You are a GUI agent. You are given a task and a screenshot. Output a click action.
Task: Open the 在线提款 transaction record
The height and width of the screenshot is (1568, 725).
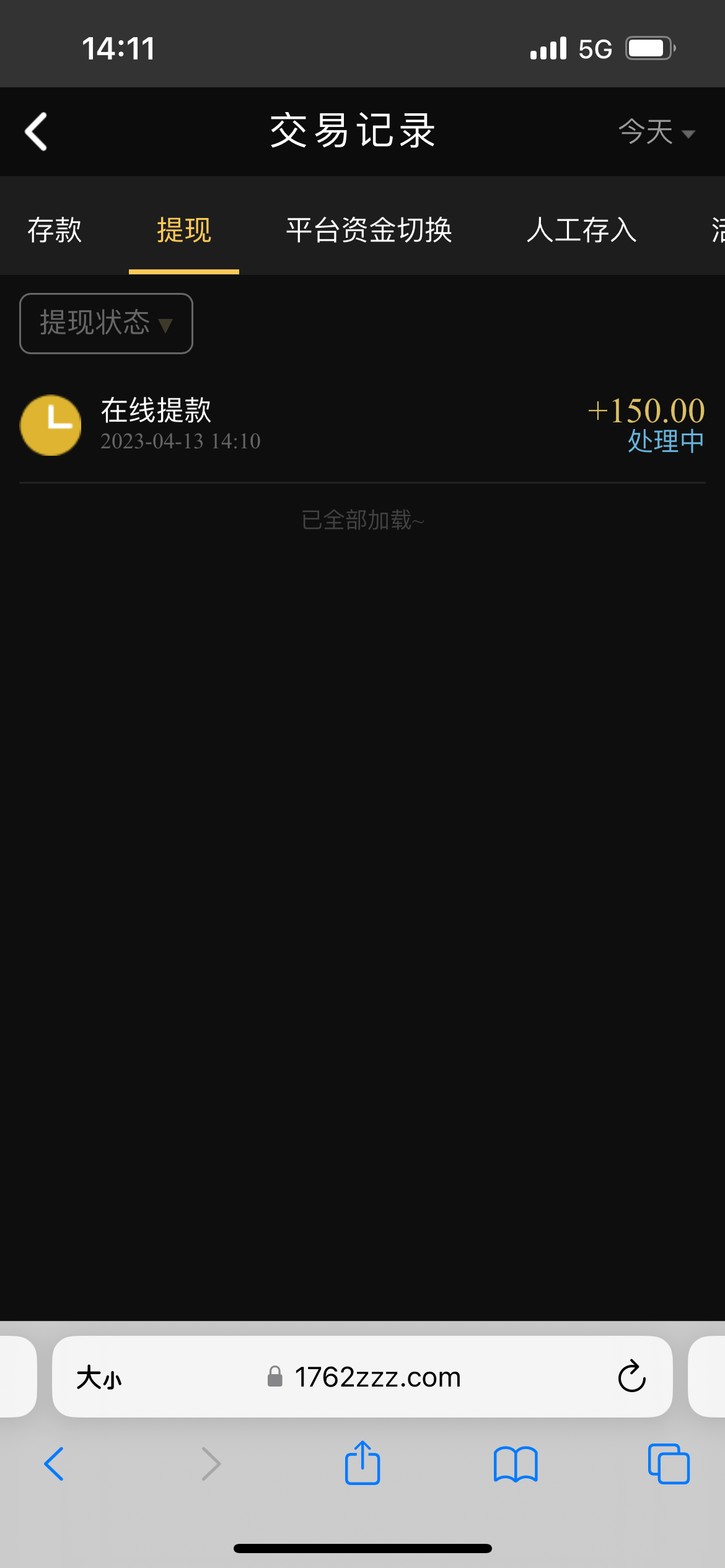click(362, 425)
